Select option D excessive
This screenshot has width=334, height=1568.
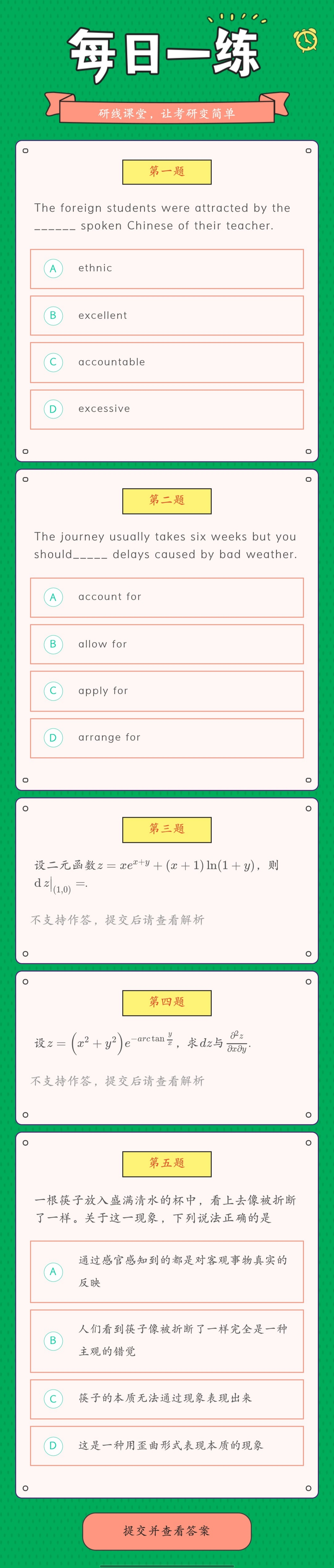[166, 408]
